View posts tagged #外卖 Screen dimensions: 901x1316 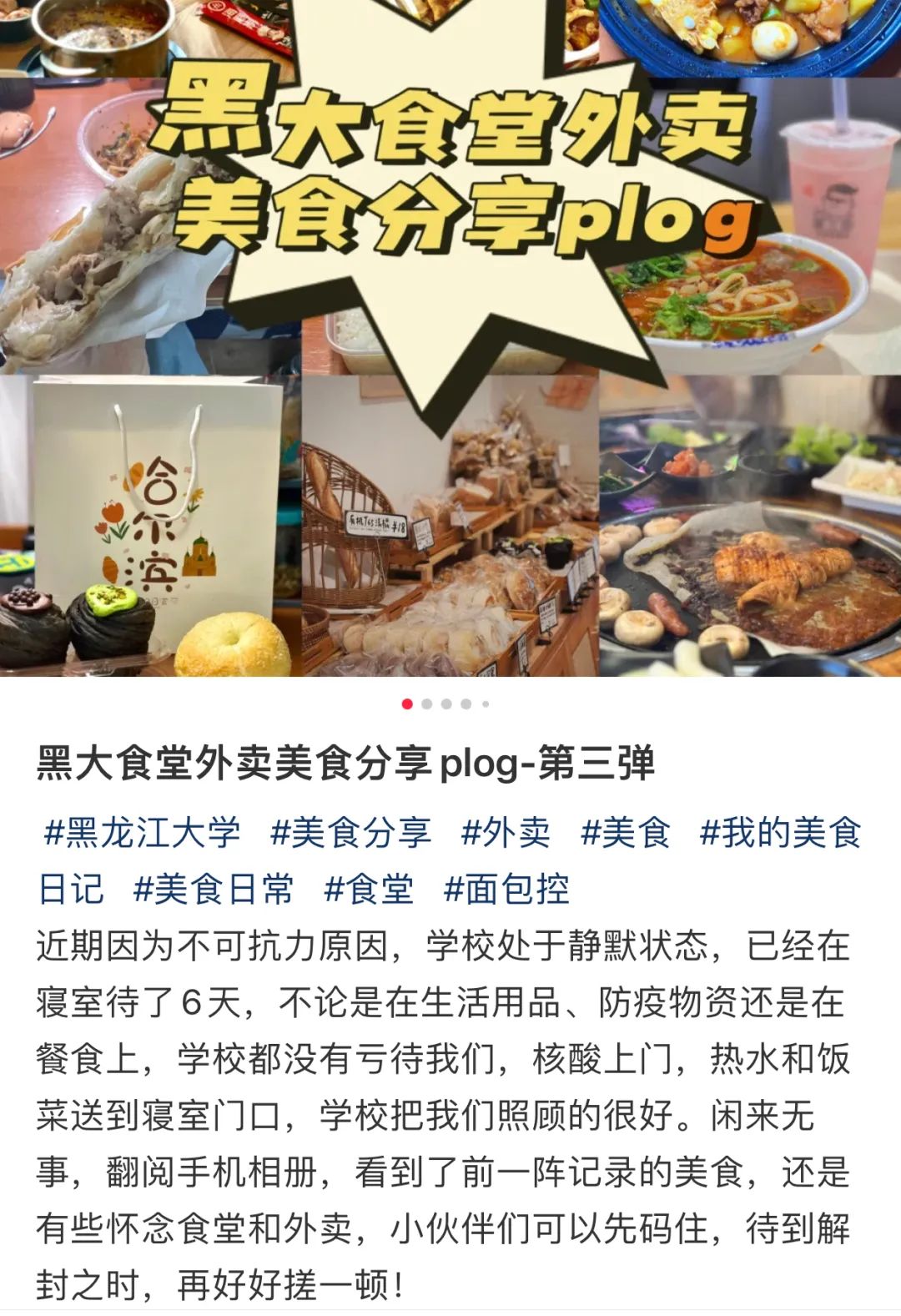coord(506,833)
